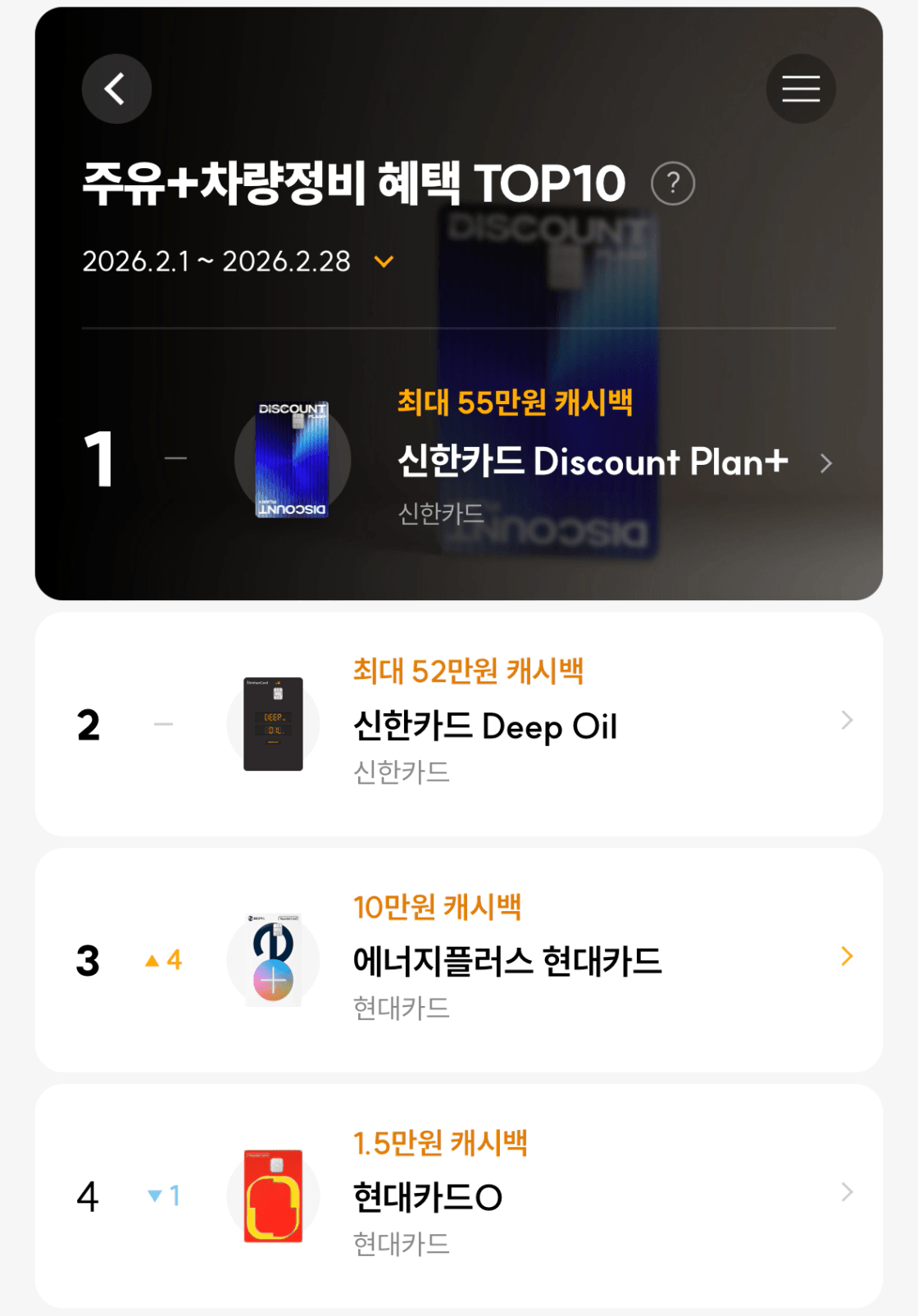Show help for the TOP10 ranking
The image size is (918, 1316).
click(672, 184)
